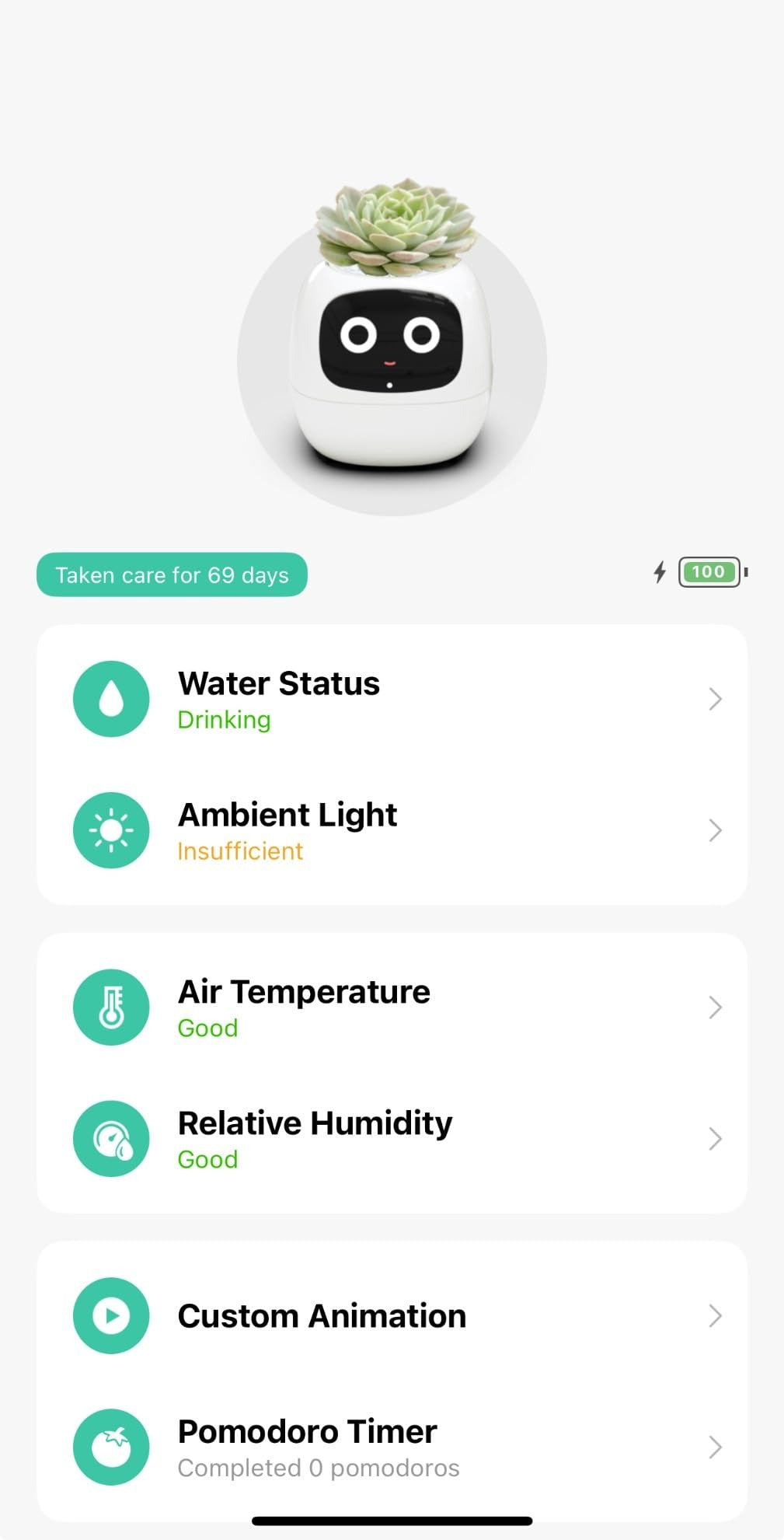Select the Water Status droplet icon
This screenshot has height=1540, width=784.
coord(111,699)
